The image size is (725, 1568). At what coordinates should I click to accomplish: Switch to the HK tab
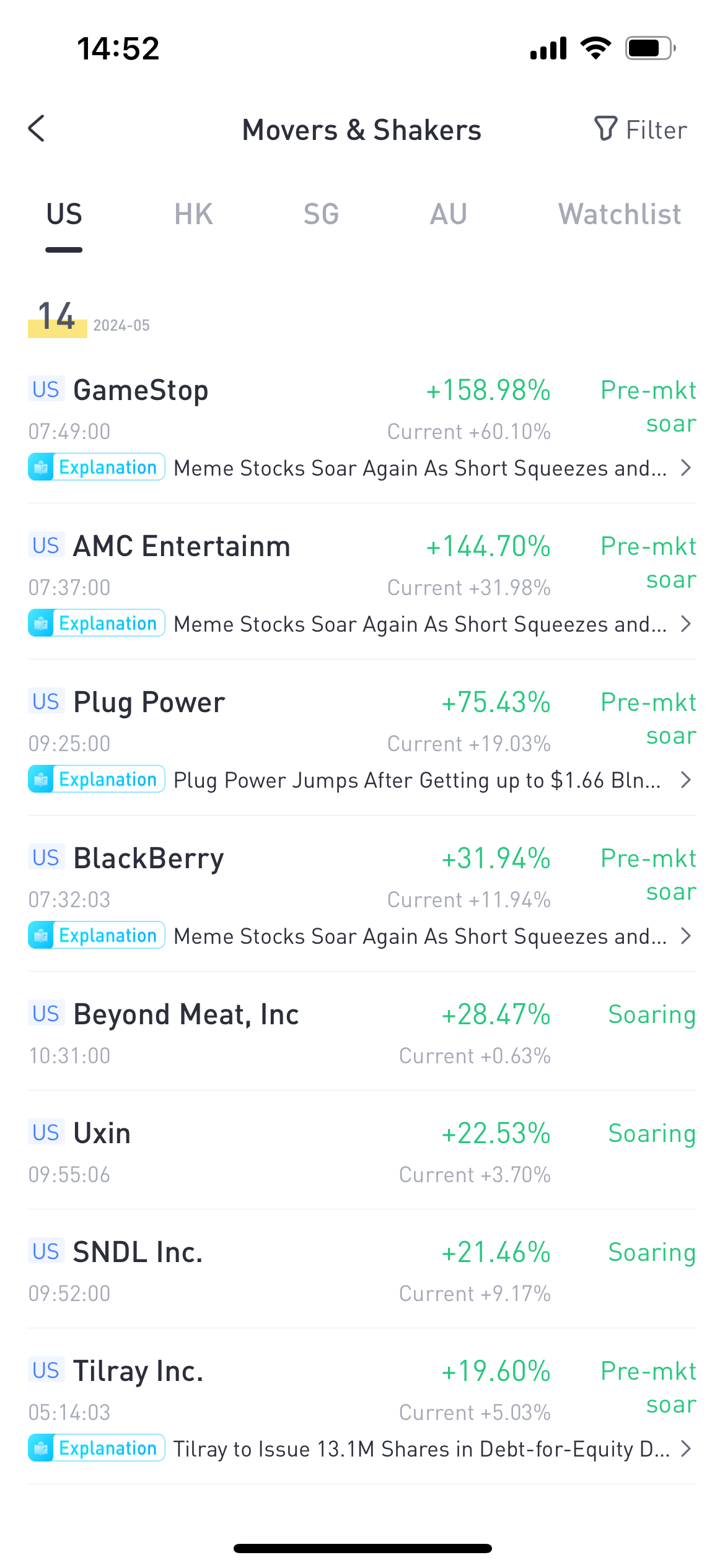click(x=193, y=214)
